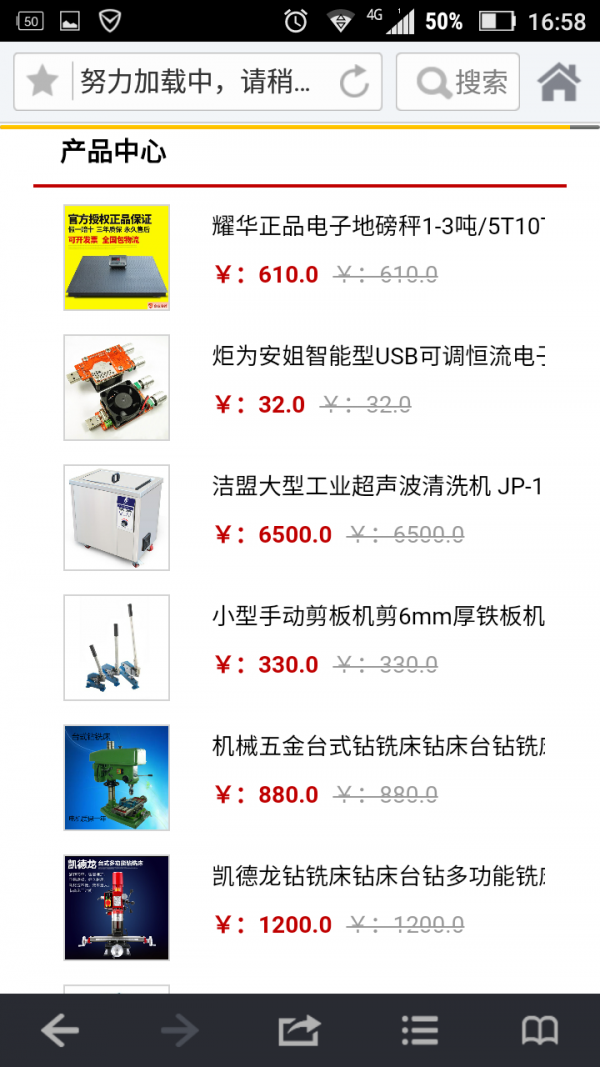Open the 机械五金台式钻铣床 listing
This screenshot has width=600, height=1067.
[x=378, y=746]
